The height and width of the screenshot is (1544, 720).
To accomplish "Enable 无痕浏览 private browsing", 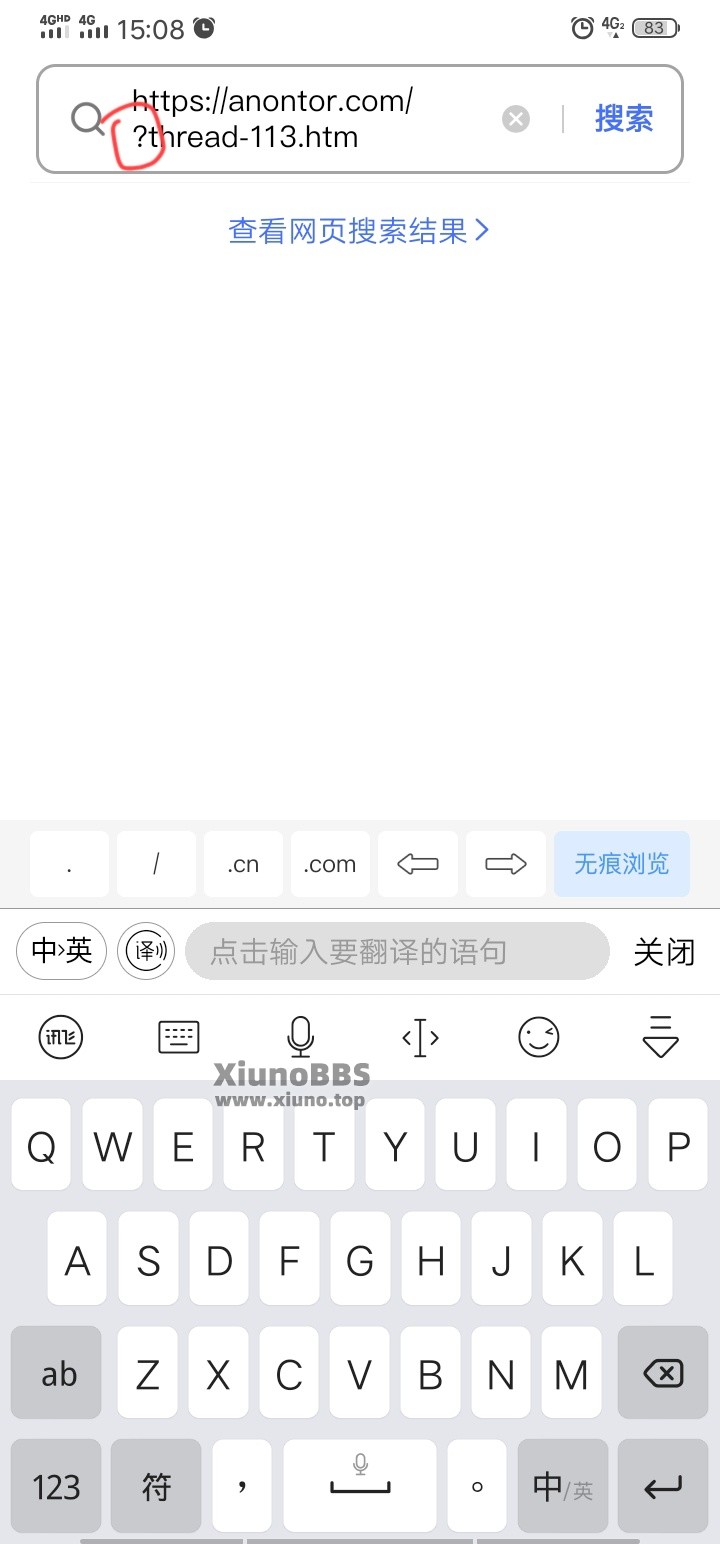I will 621,864.
